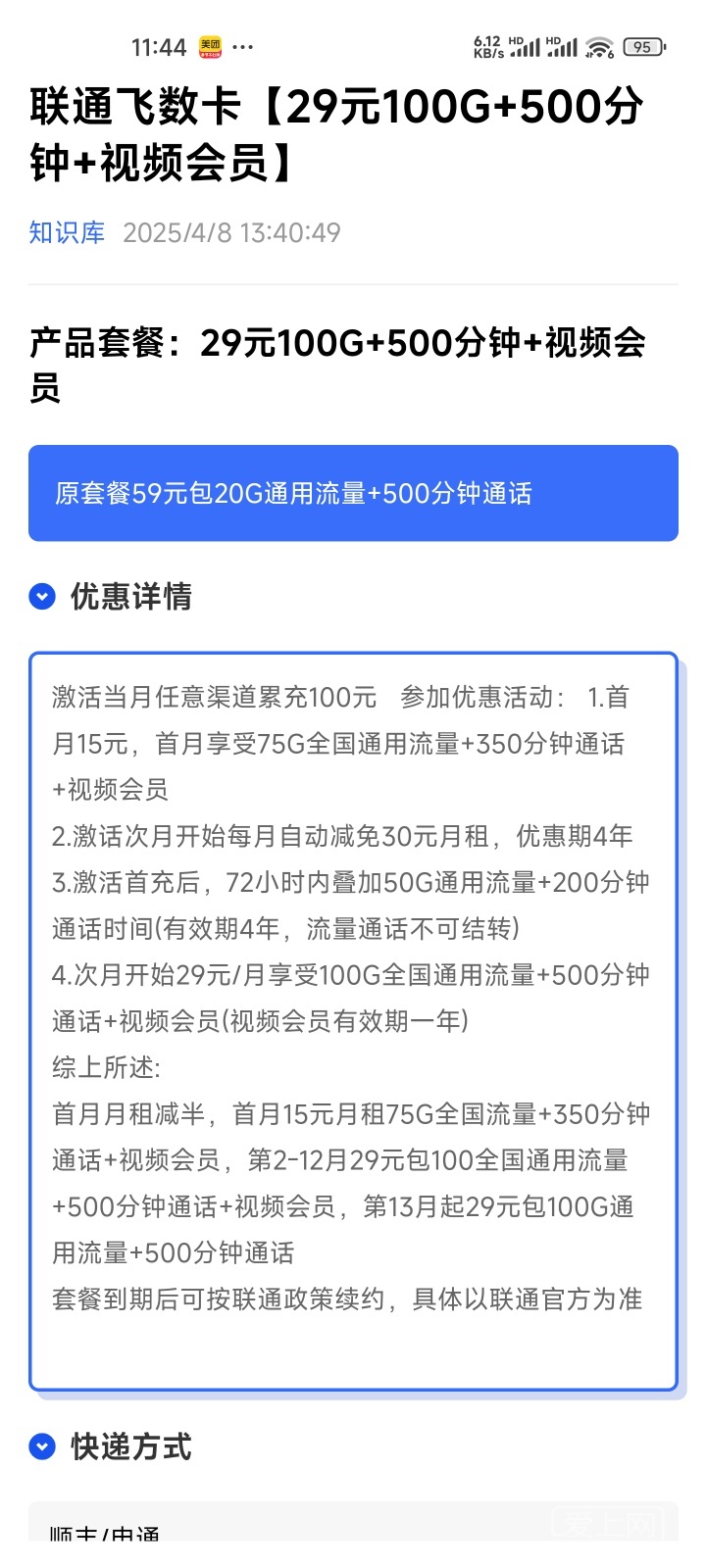
Task: Open the 知识库 category link
Action: (x=67, y=232)
